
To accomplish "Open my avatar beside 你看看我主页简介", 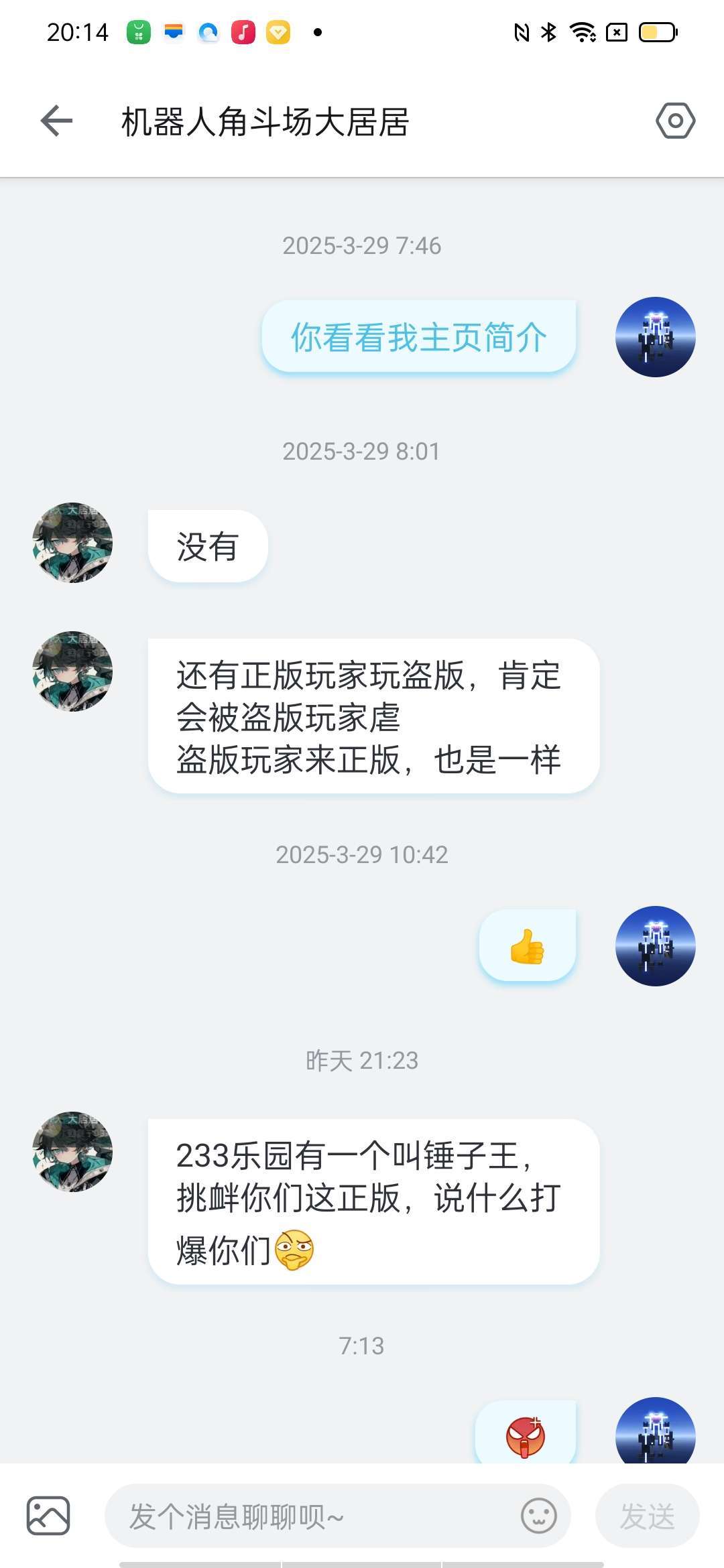I will (655, 337).
